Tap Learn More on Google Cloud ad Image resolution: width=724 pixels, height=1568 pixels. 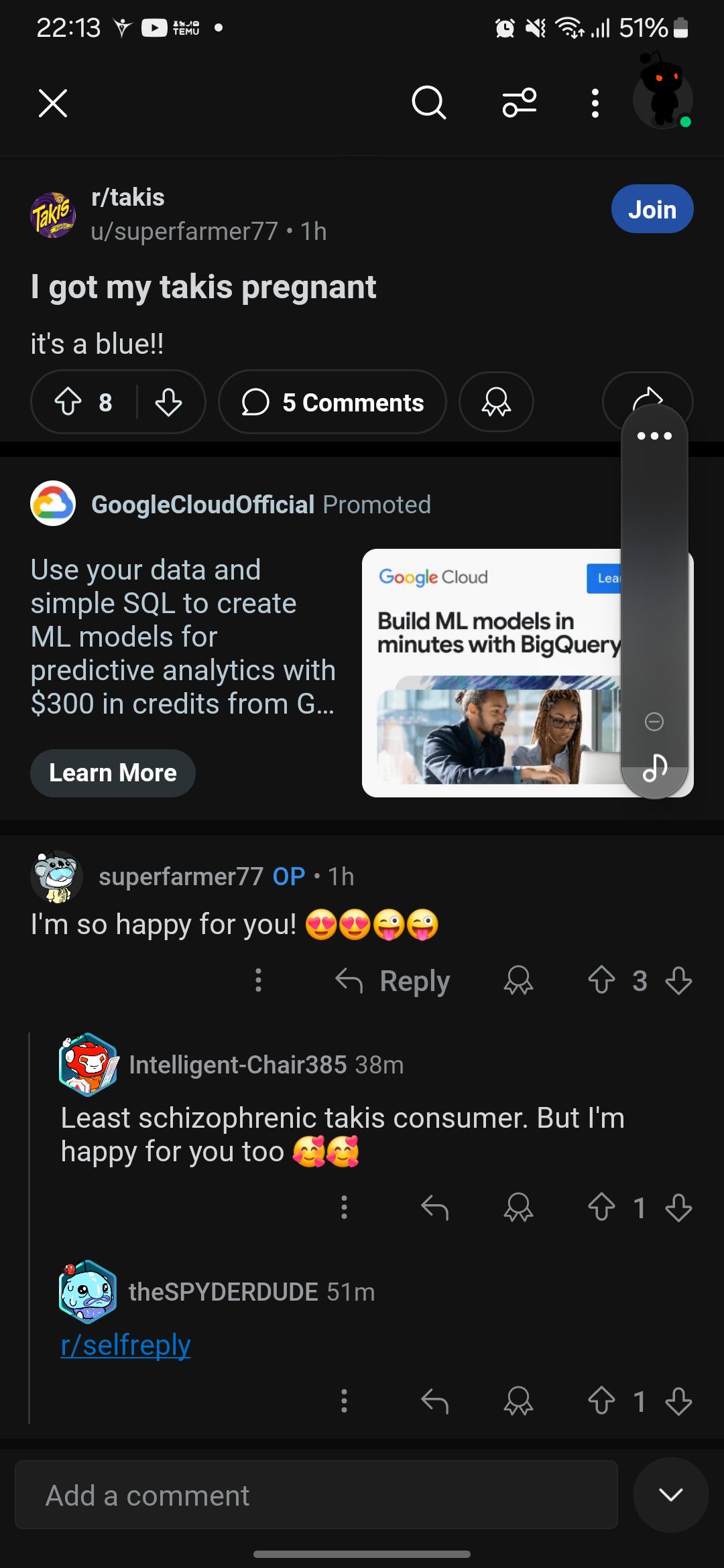(x=113, y=773)
